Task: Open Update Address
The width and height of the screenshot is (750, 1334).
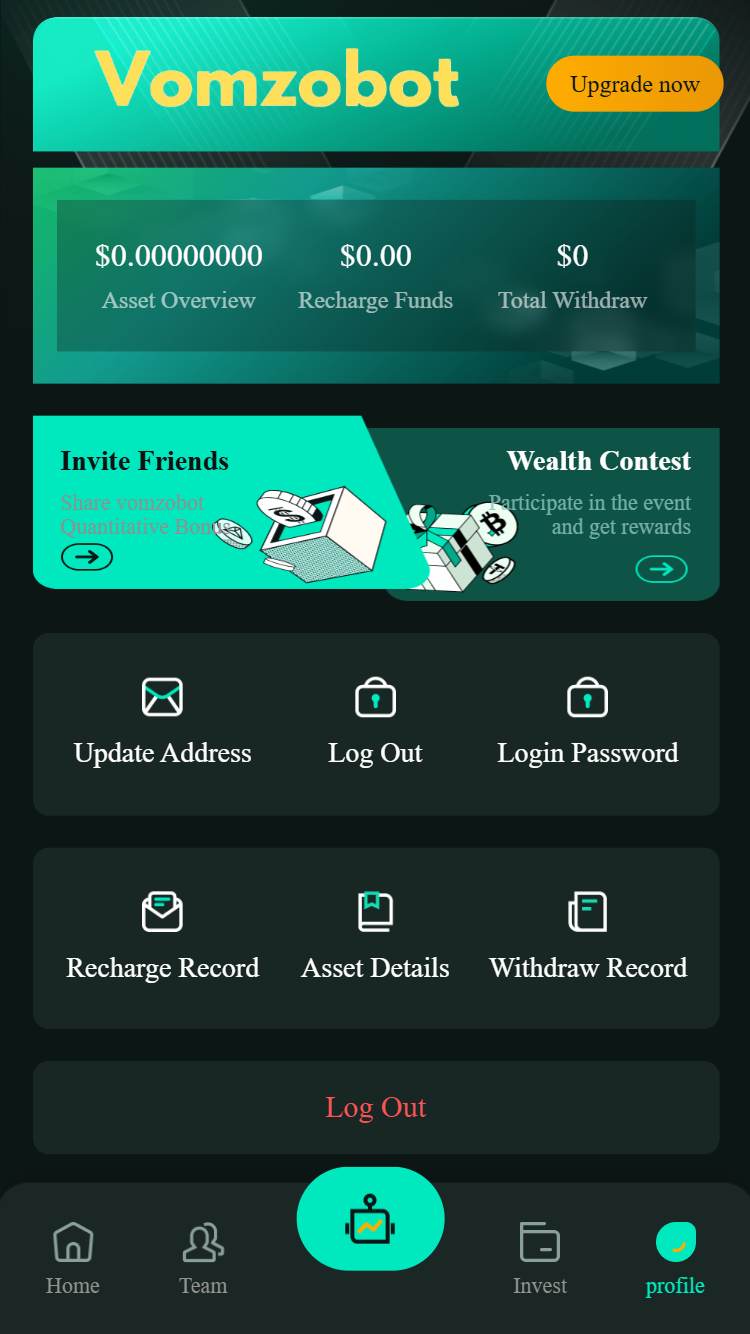Action: (162, 724)
